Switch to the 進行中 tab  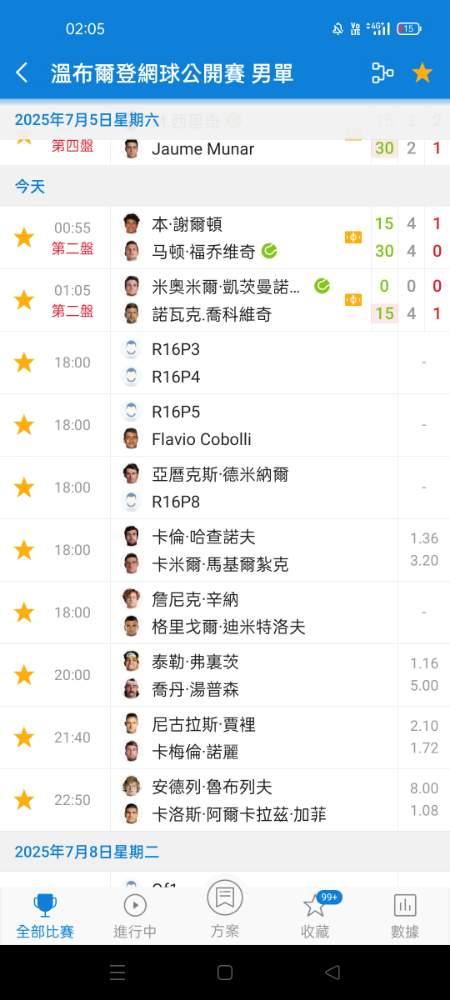135,916
